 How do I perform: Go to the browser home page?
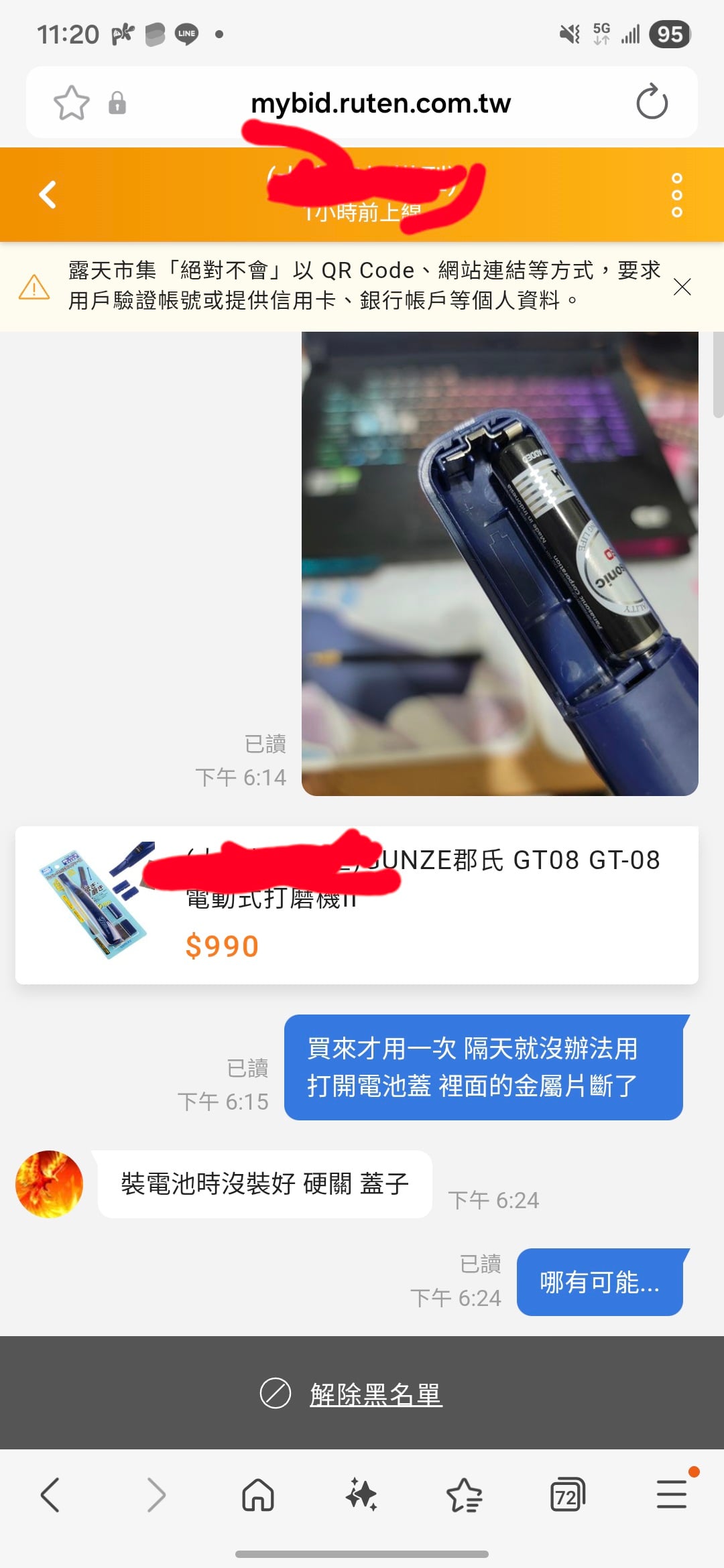258,1495
